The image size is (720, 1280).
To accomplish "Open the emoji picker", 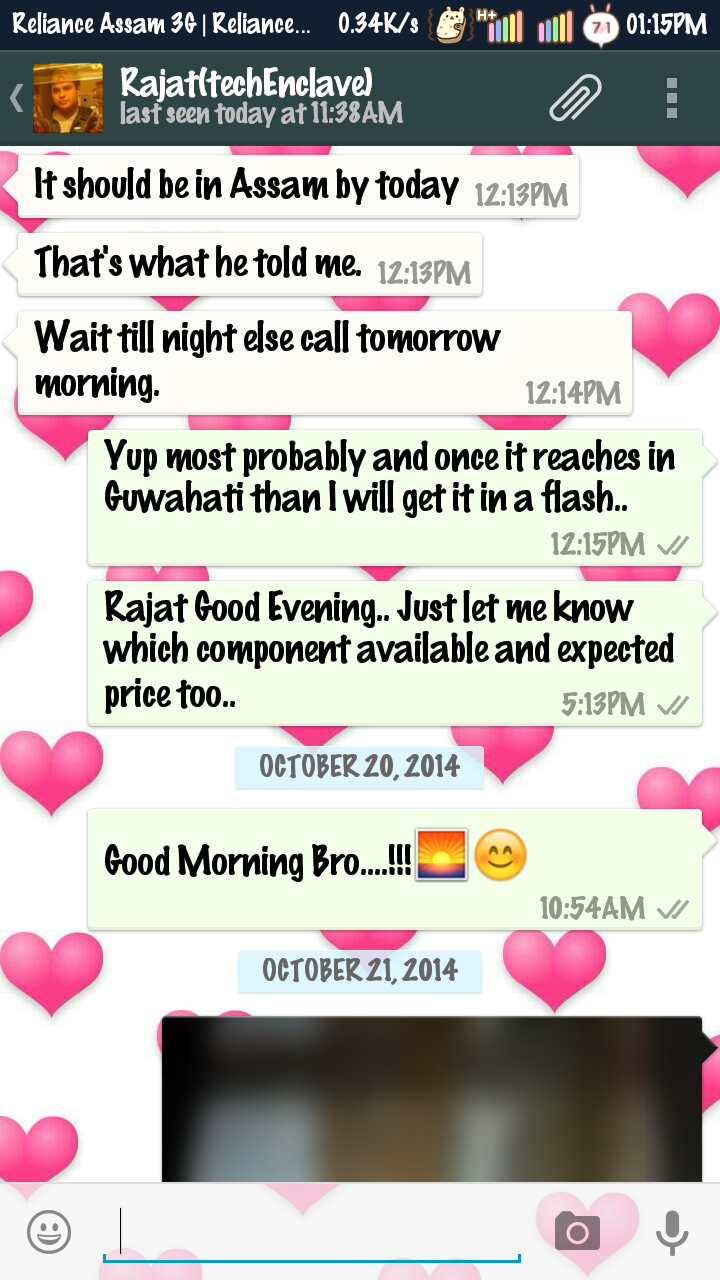I will coord(49,1231).
